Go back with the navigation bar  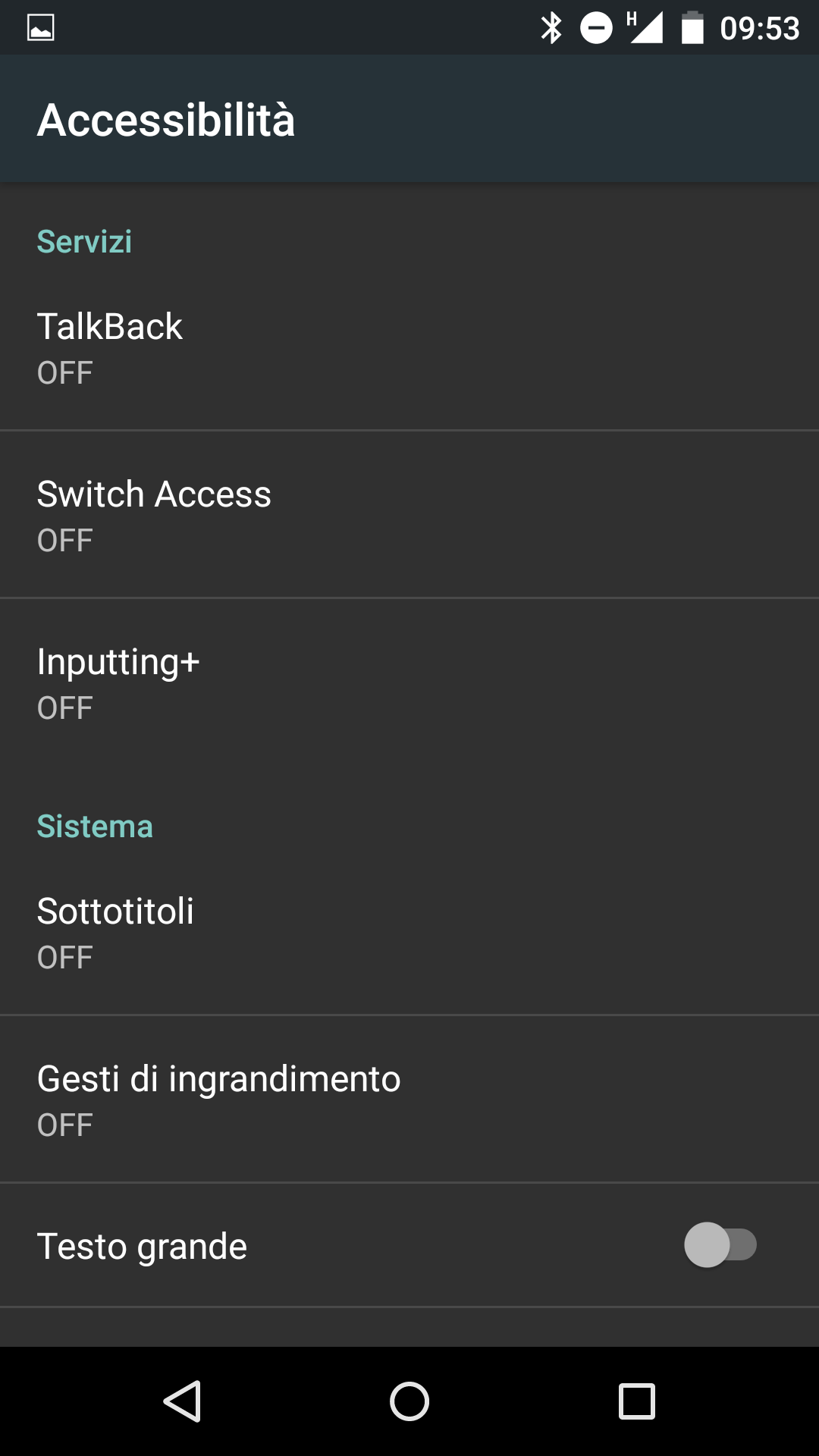click(x=182, y=1401)
